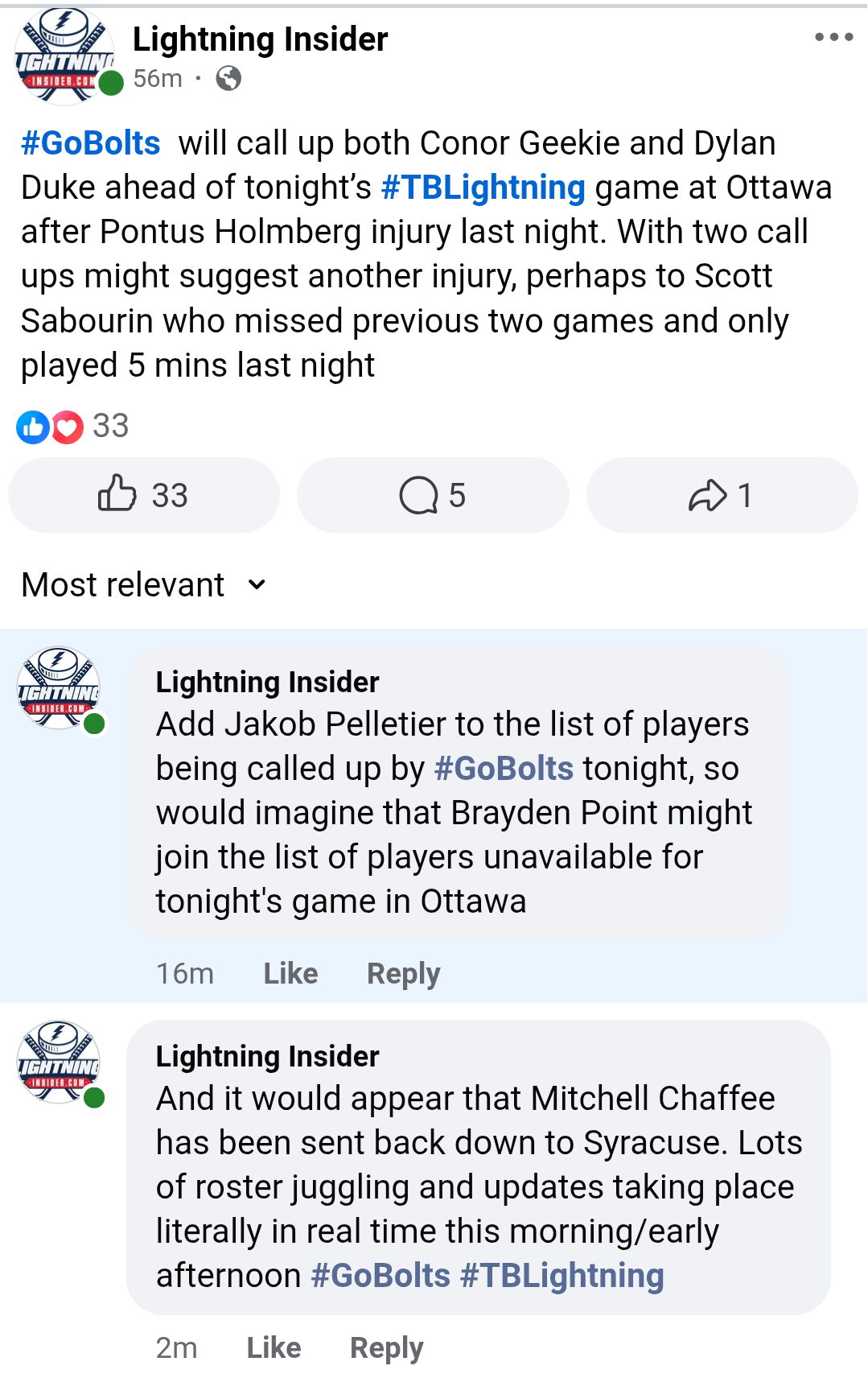Open the post's three-dot options menu
This screenshot has height=1378, width=868.
[x=833, y=37]
